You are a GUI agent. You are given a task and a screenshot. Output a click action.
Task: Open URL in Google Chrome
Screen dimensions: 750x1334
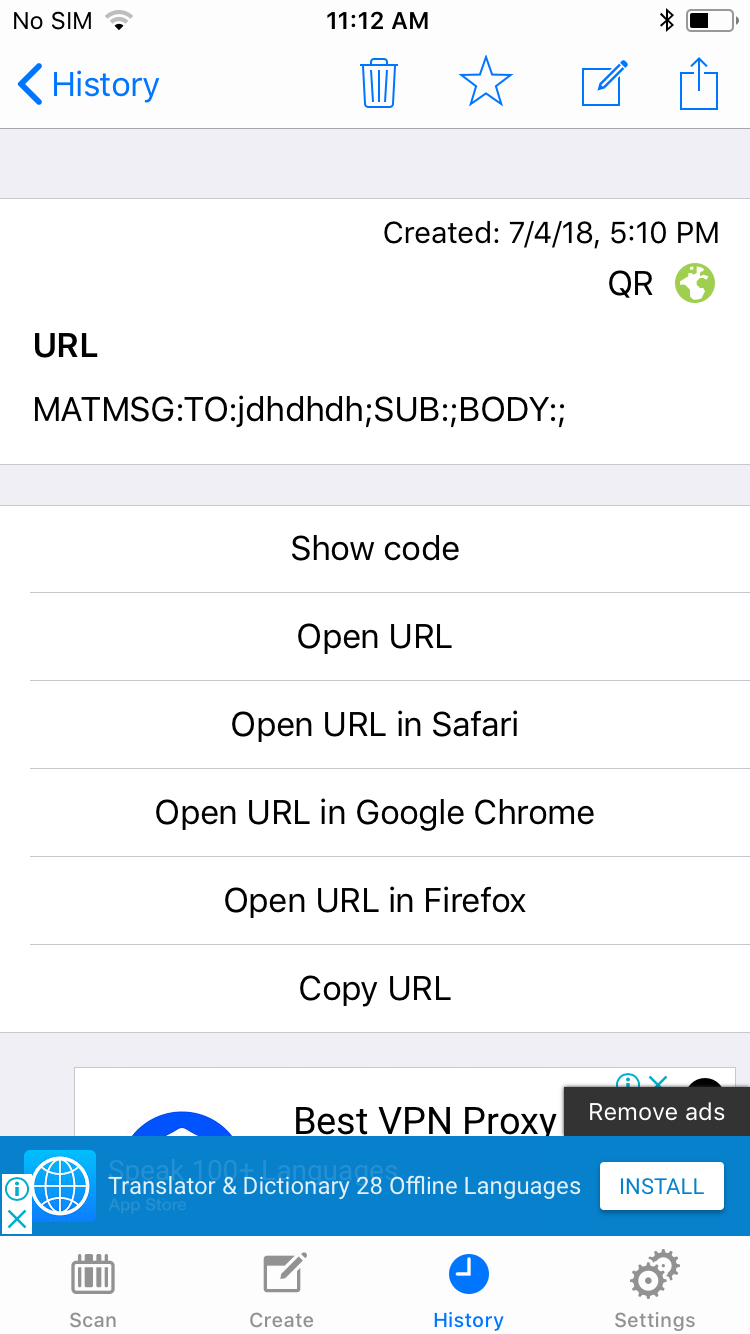375,812
